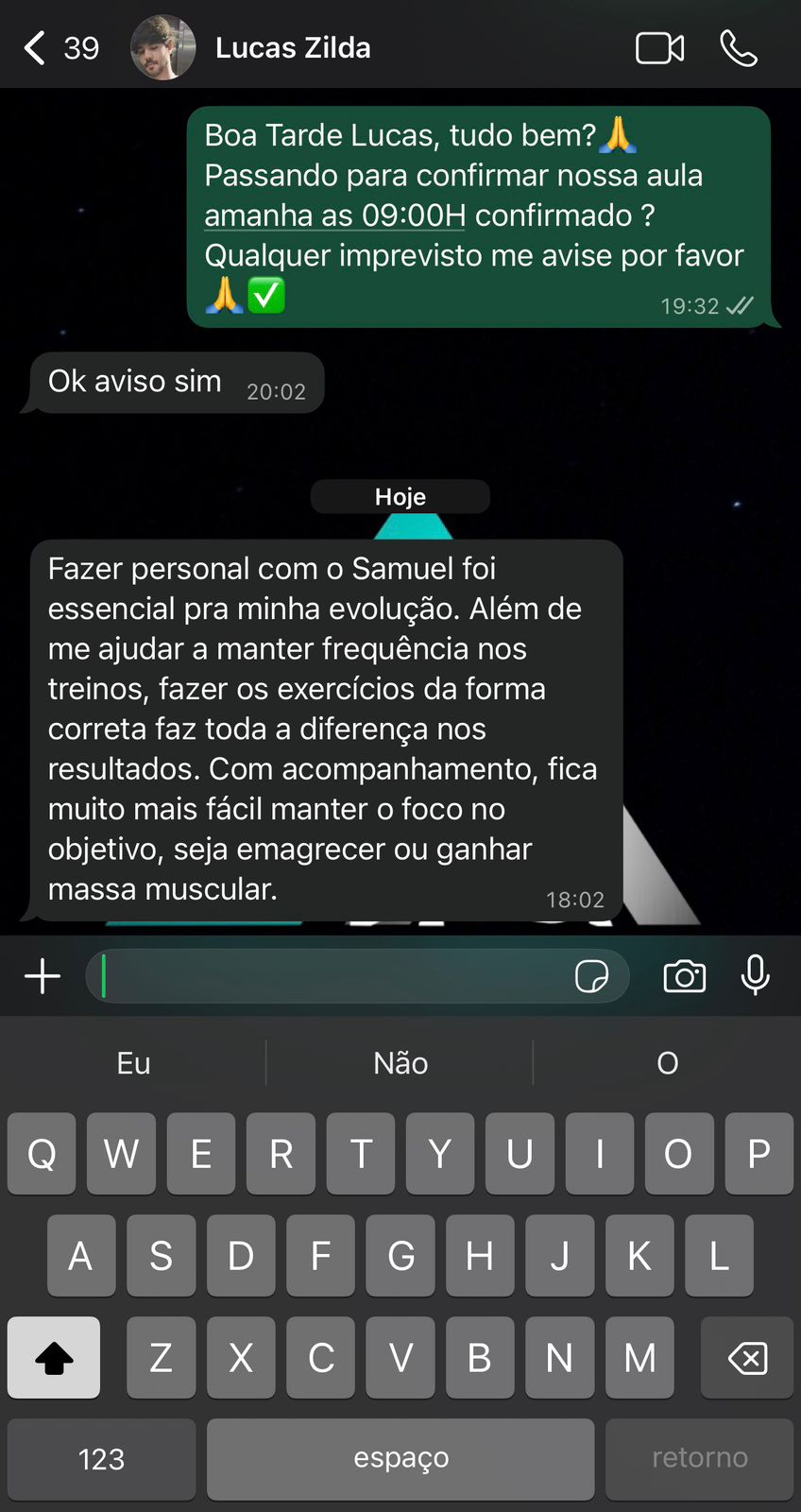801x1512 pixels.
Task: Hit the backspace key on the keyboard
Action: click(x=747, y=1358)
